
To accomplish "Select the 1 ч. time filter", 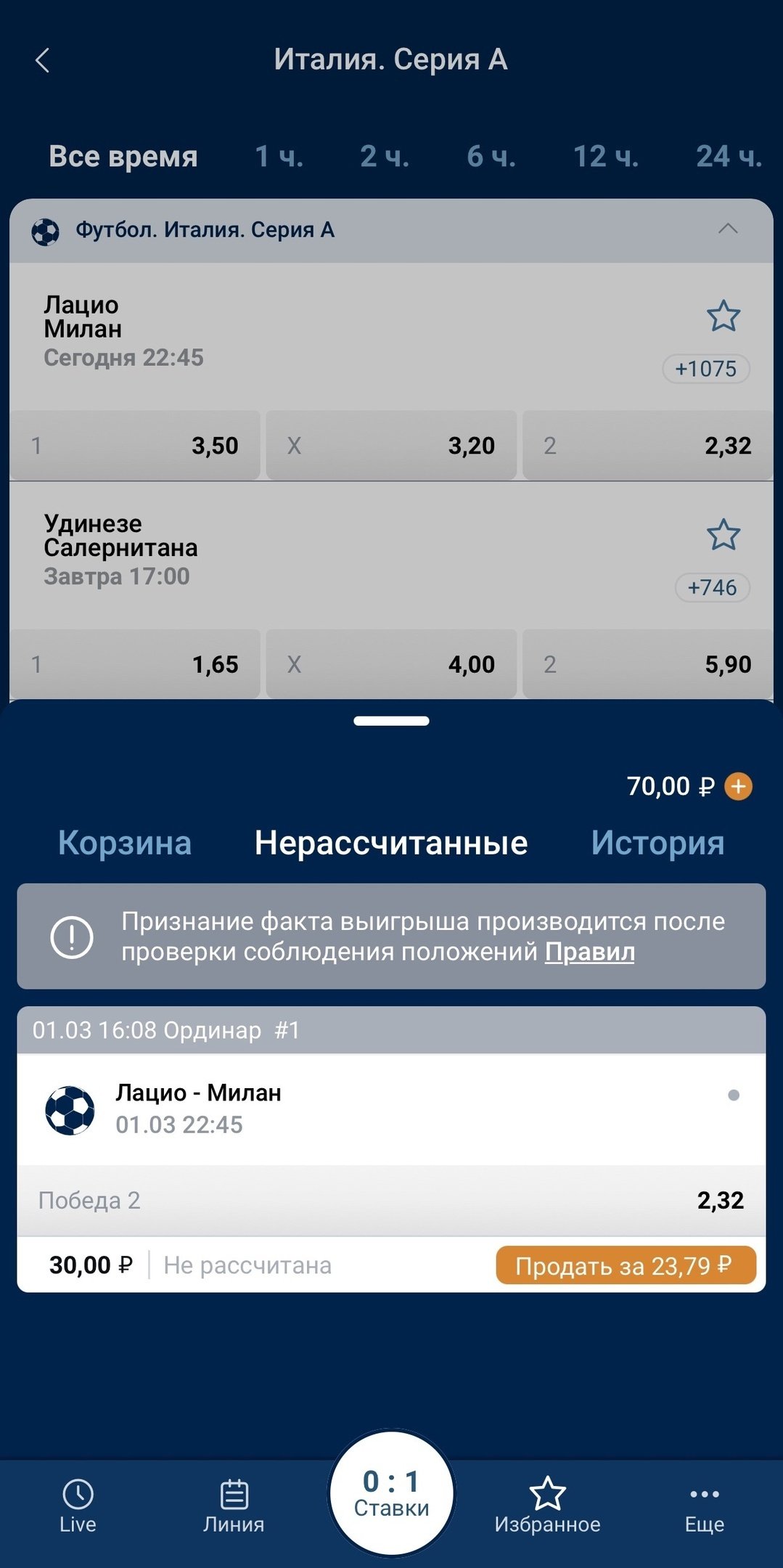I will 279,157.
